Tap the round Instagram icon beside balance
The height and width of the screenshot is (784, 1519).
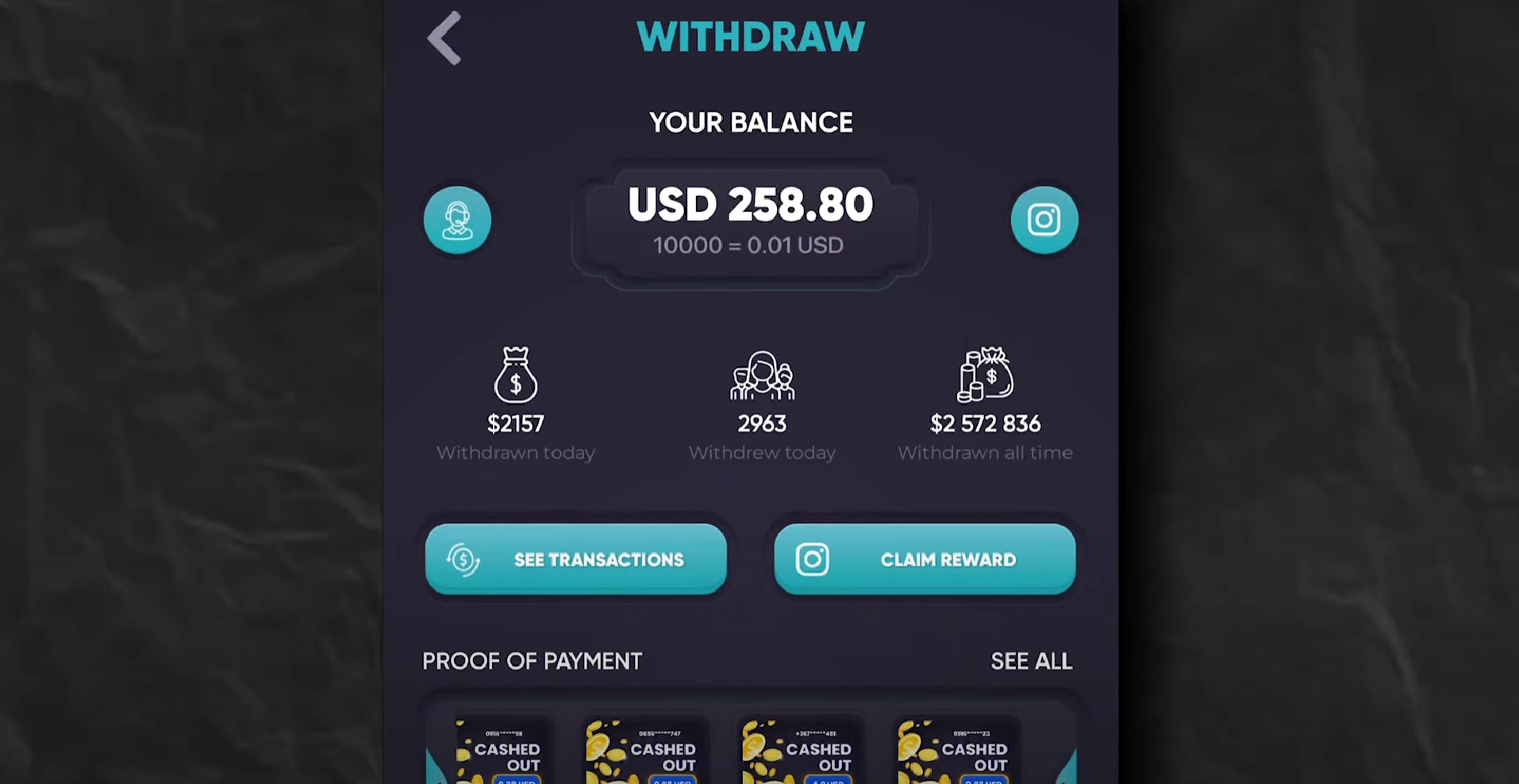tap(1044, 220)
